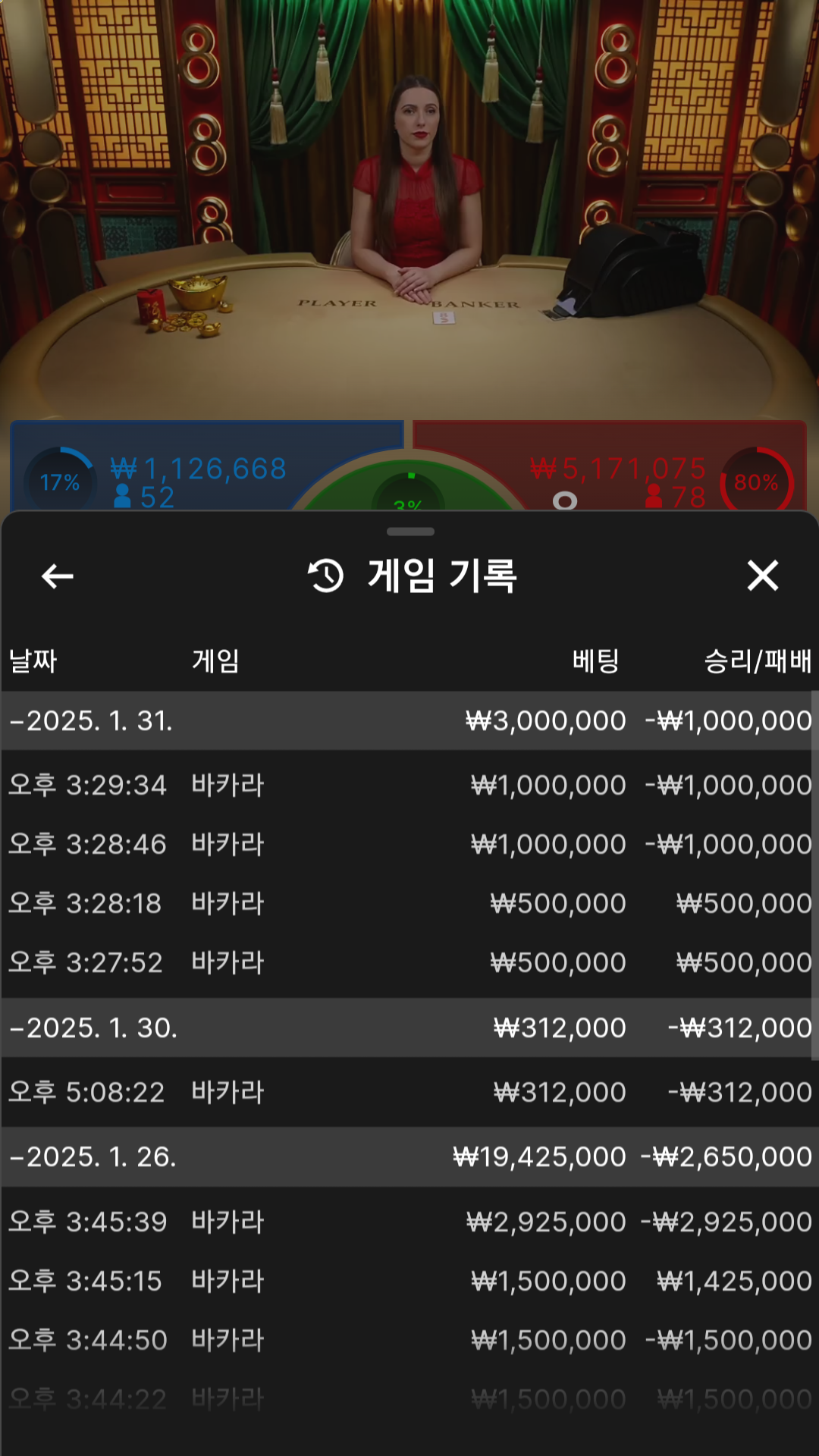This screenshot has width=819, height=1456.
Task: Close the 게임 기록 panel
Action: (x=762, y=576)
